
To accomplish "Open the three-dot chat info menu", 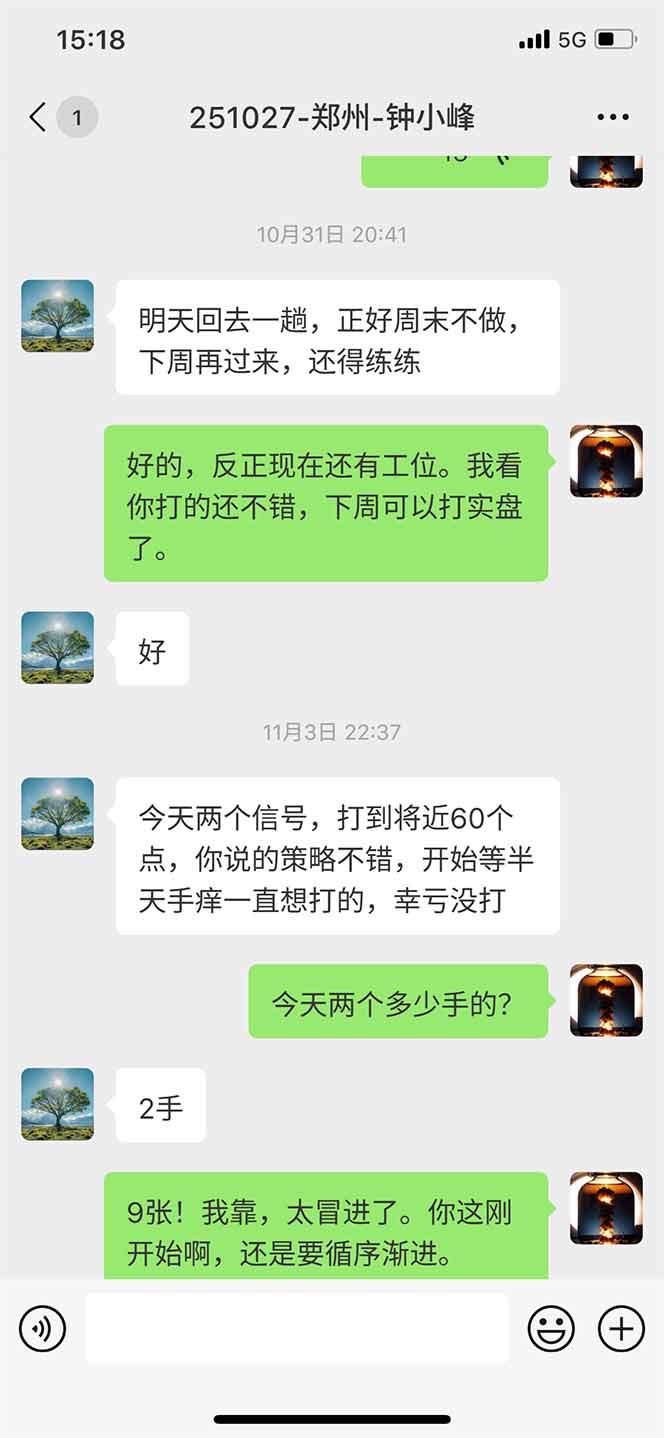I will [612, 118].
